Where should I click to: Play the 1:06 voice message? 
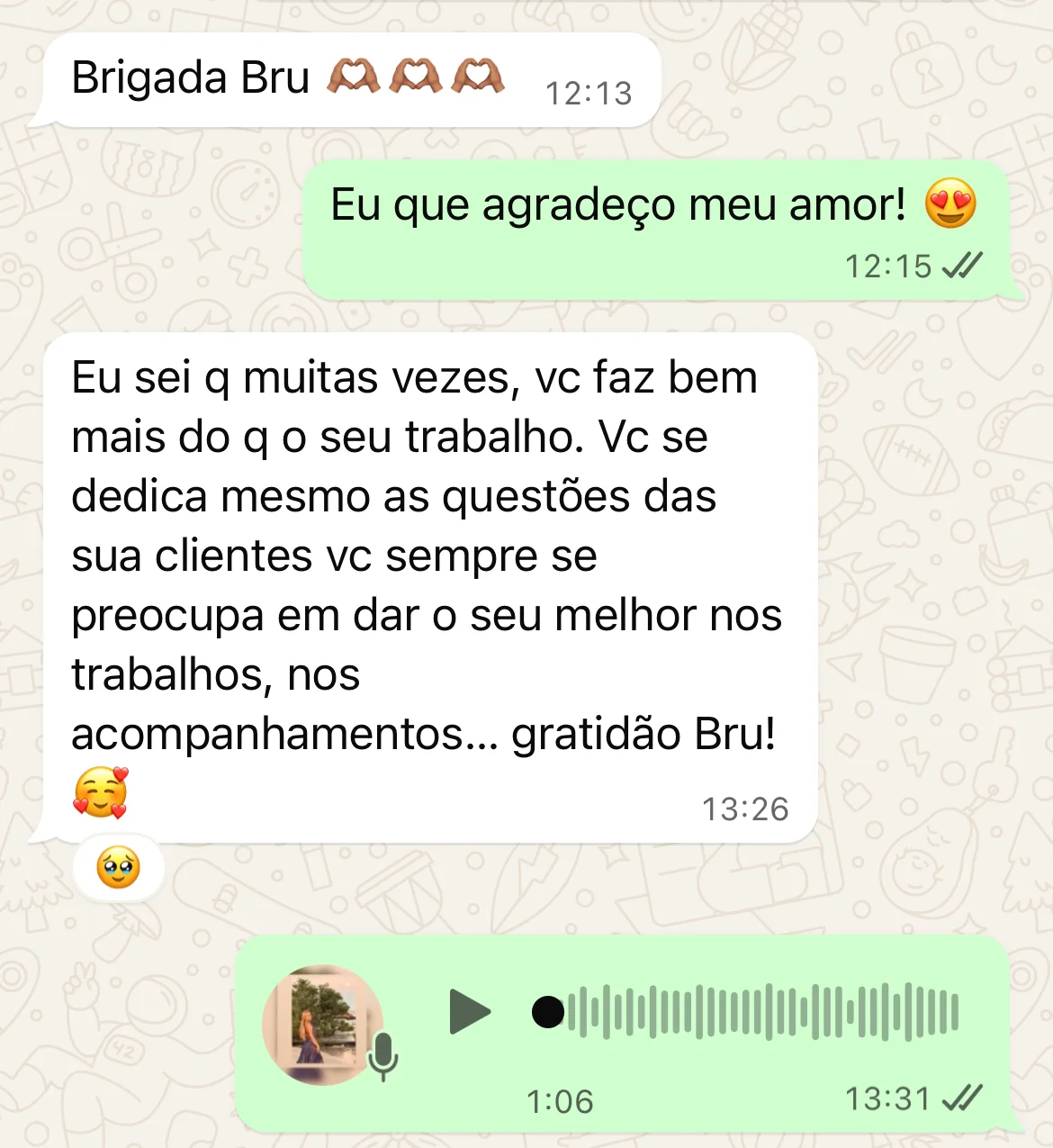[x=468, y=1012]
